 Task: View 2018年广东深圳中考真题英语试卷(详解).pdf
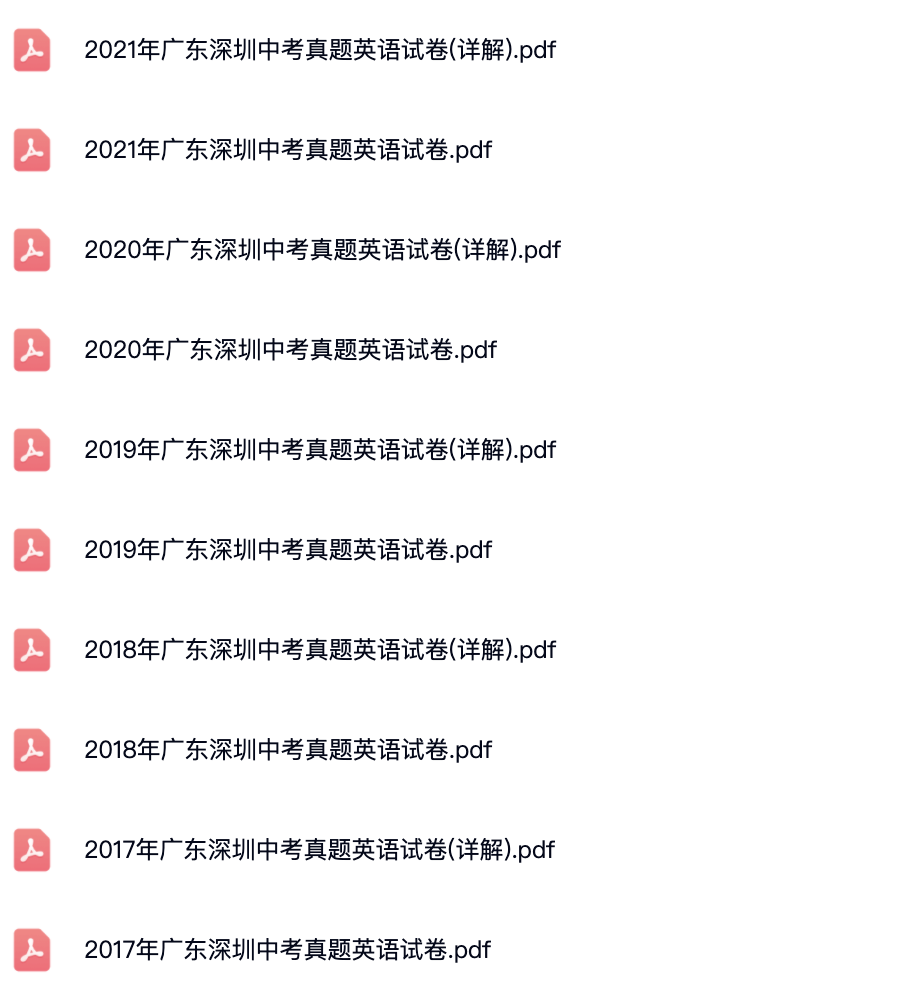(320, 650)
